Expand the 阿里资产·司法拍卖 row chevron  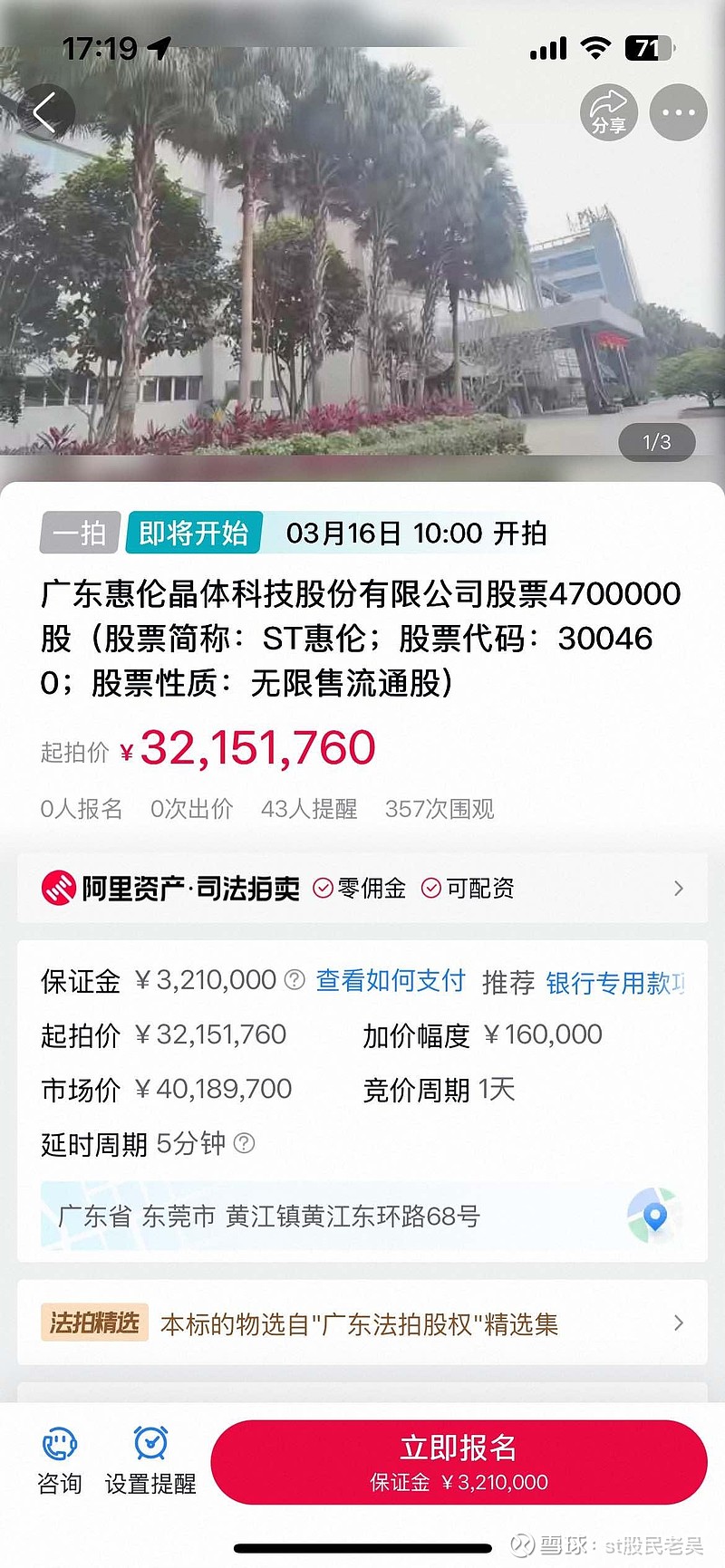click(x=678, y=889)
